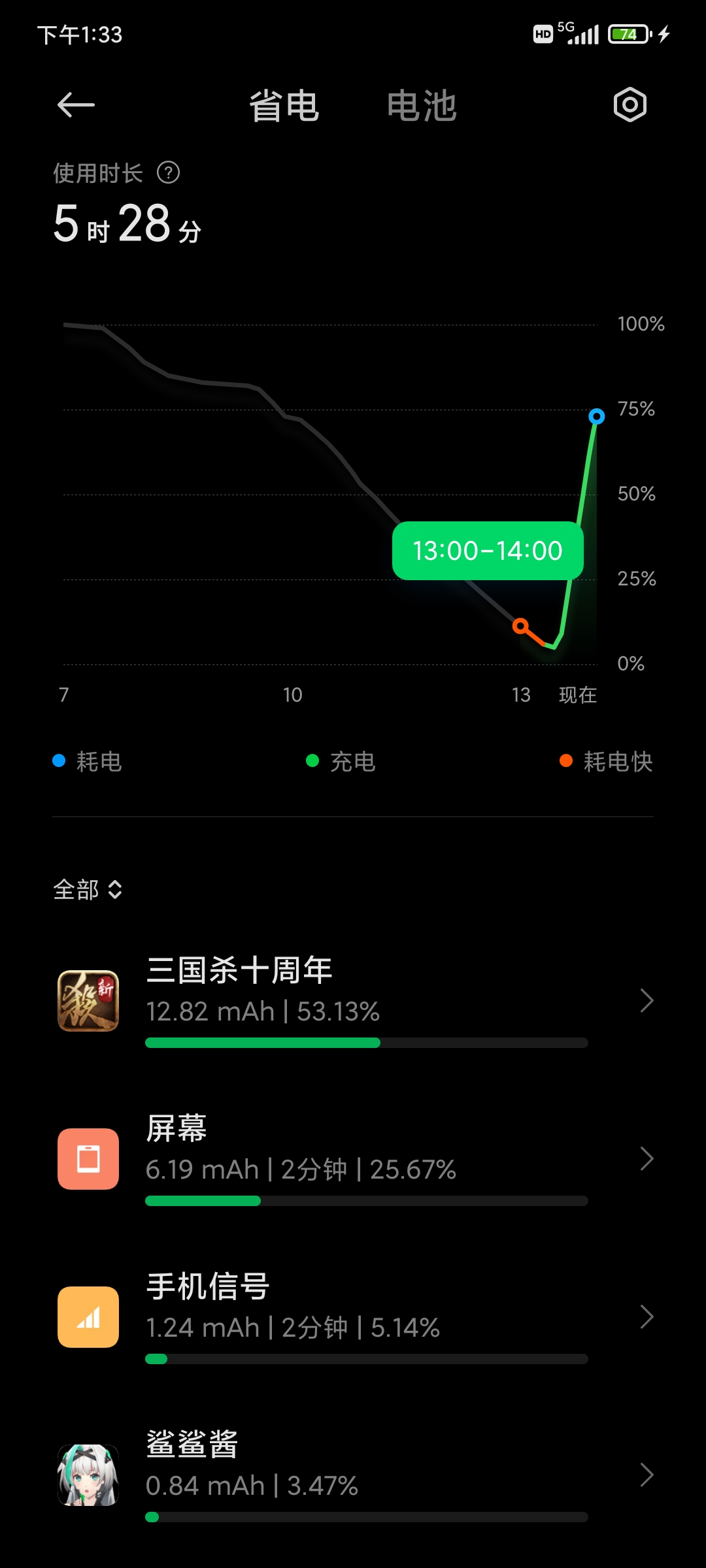Screen dimensions: 706x1568
Task: Open the battery settings gear icon
Action: 630,105
